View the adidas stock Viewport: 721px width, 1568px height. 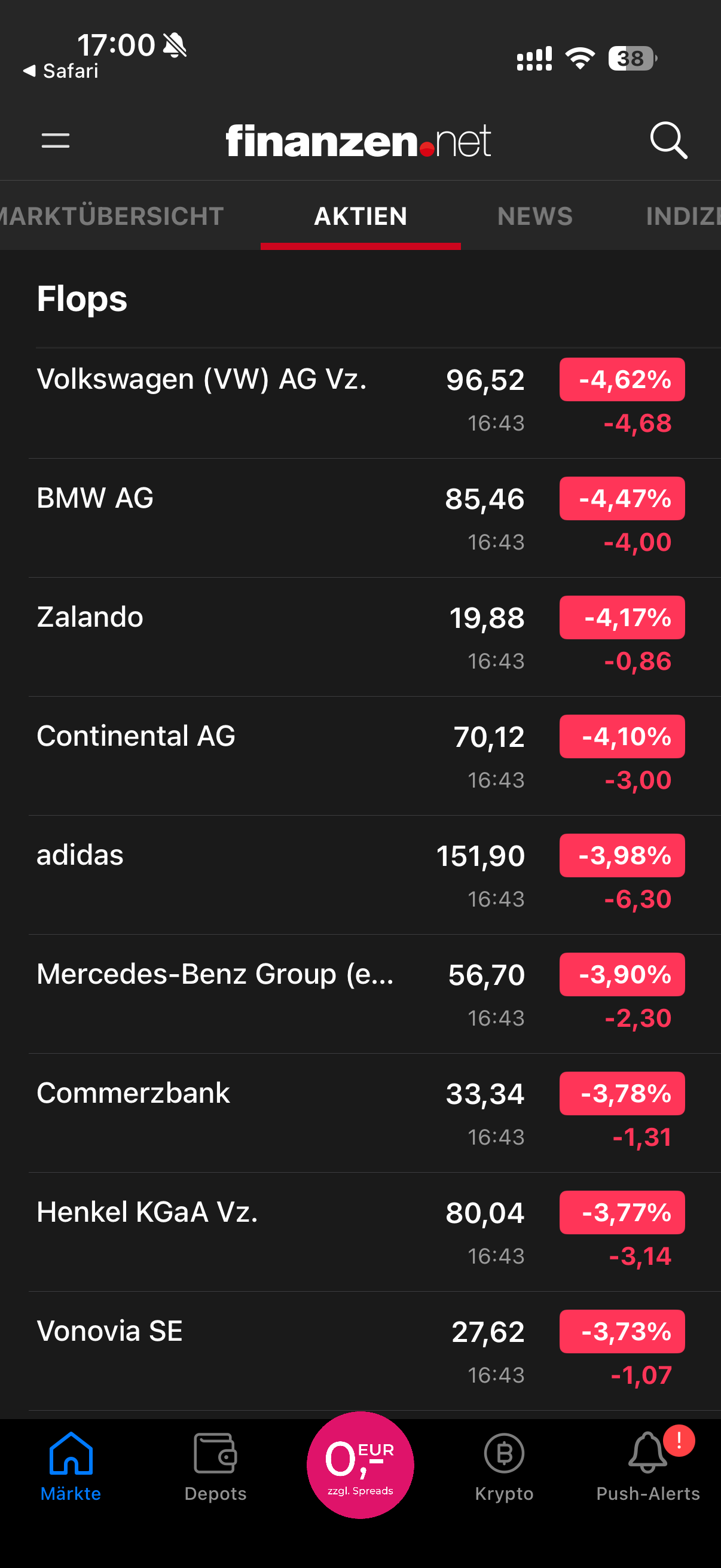80,855
